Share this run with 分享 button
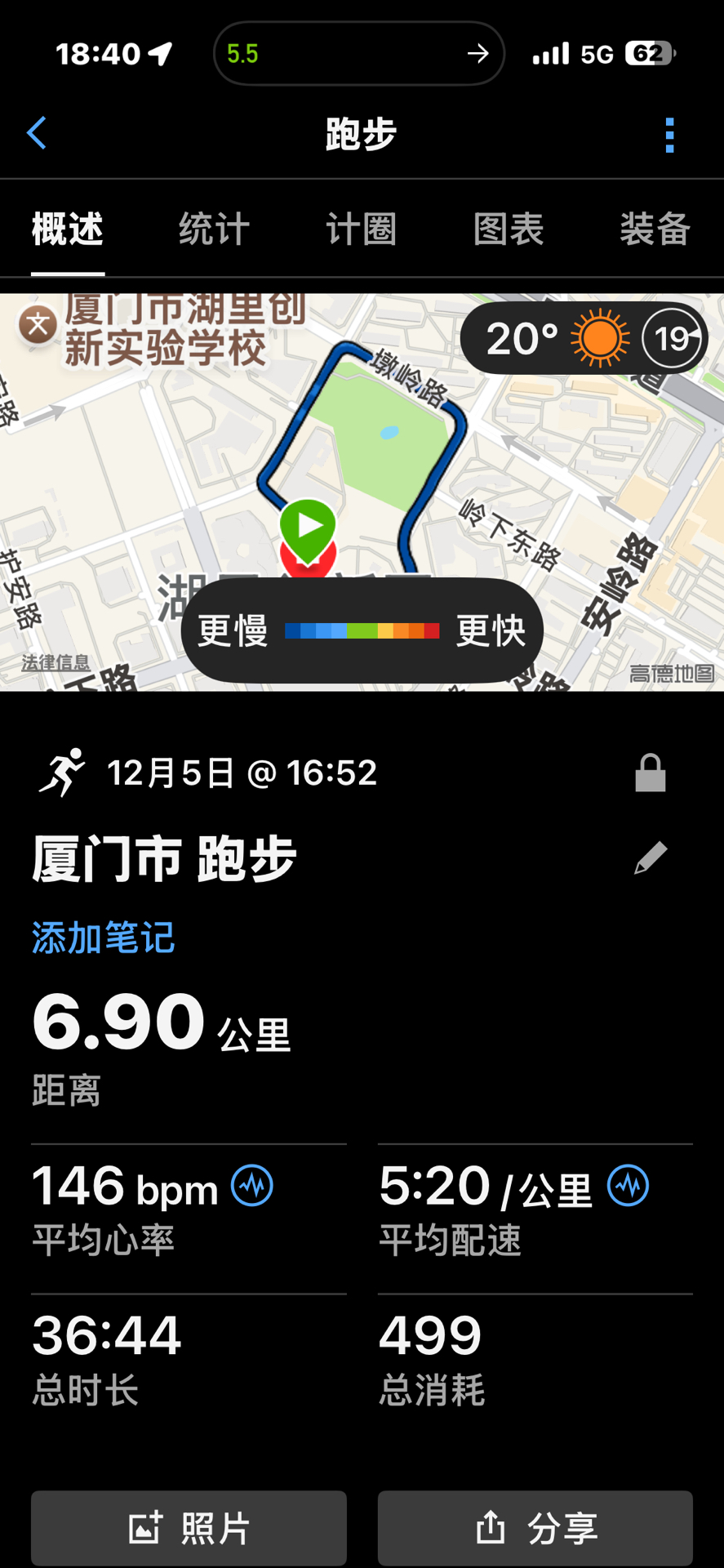724x1568 pixels. click(535, 1528)
